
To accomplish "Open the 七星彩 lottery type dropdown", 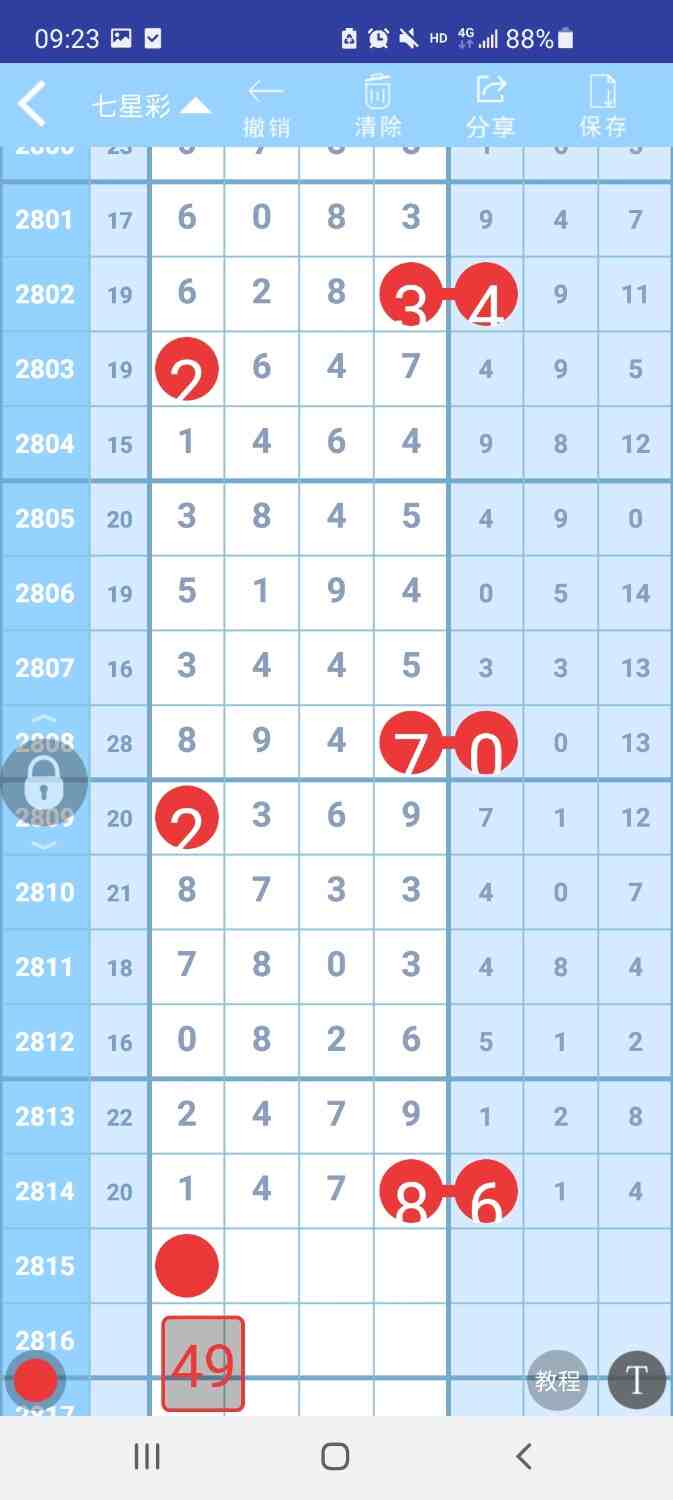I will coord(150,106).
